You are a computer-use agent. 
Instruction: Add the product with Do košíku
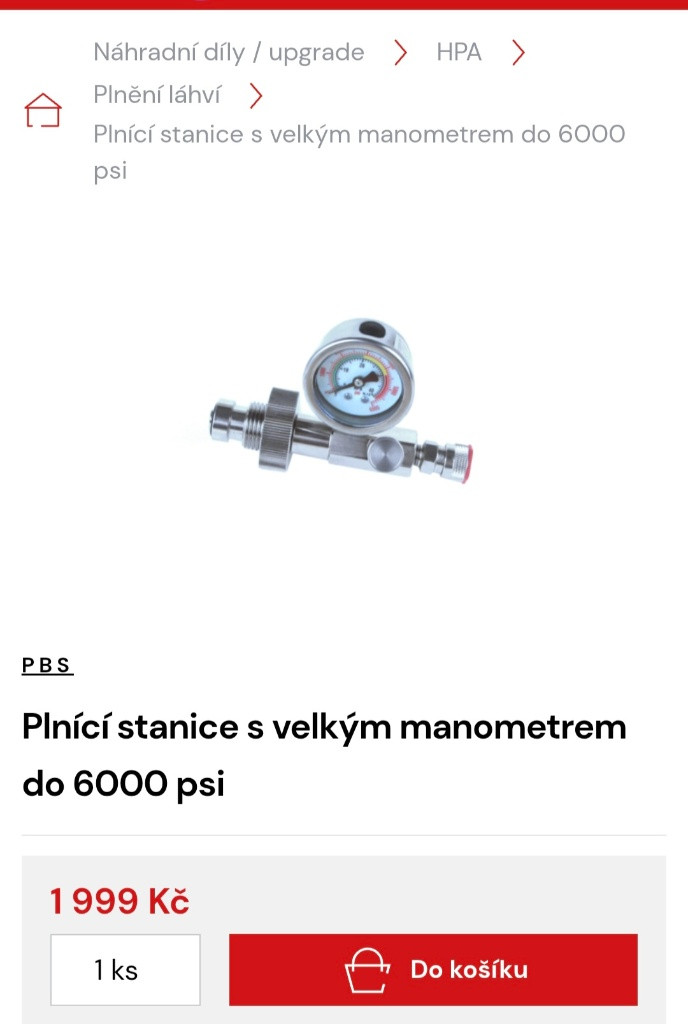(433, 969)
